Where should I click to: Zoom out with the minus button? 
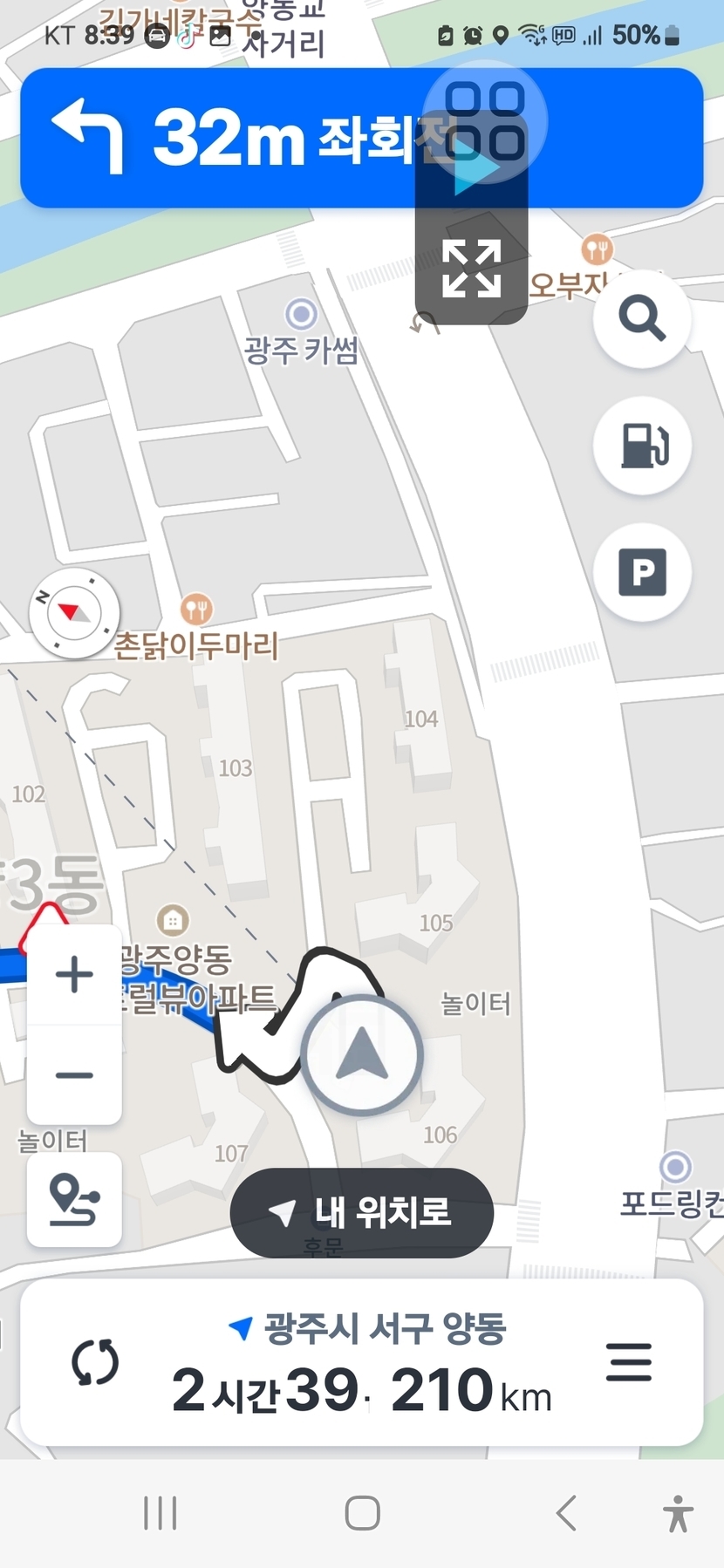(x=74, y=1075)
